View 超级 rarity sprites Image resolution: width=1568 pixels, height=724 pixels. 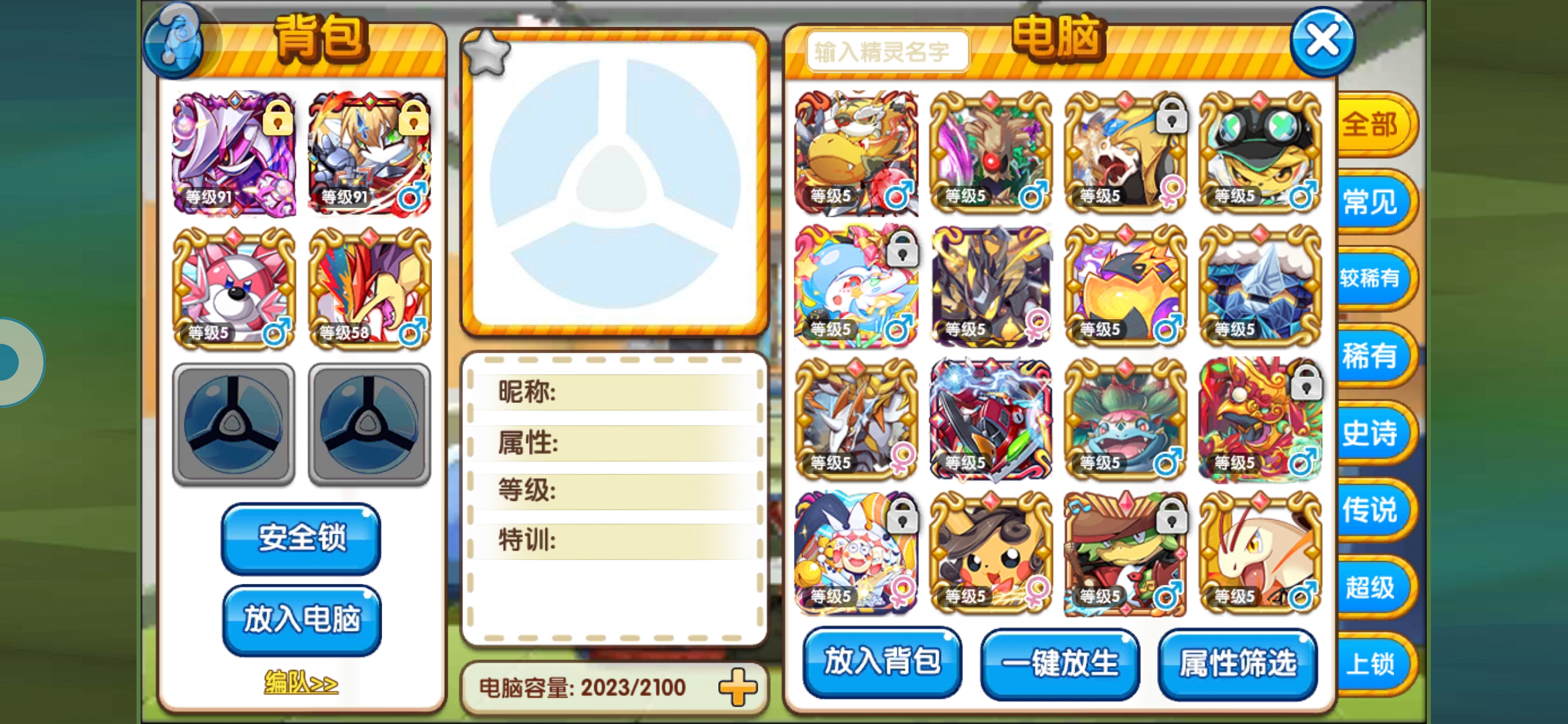[x=1370, y=587]
